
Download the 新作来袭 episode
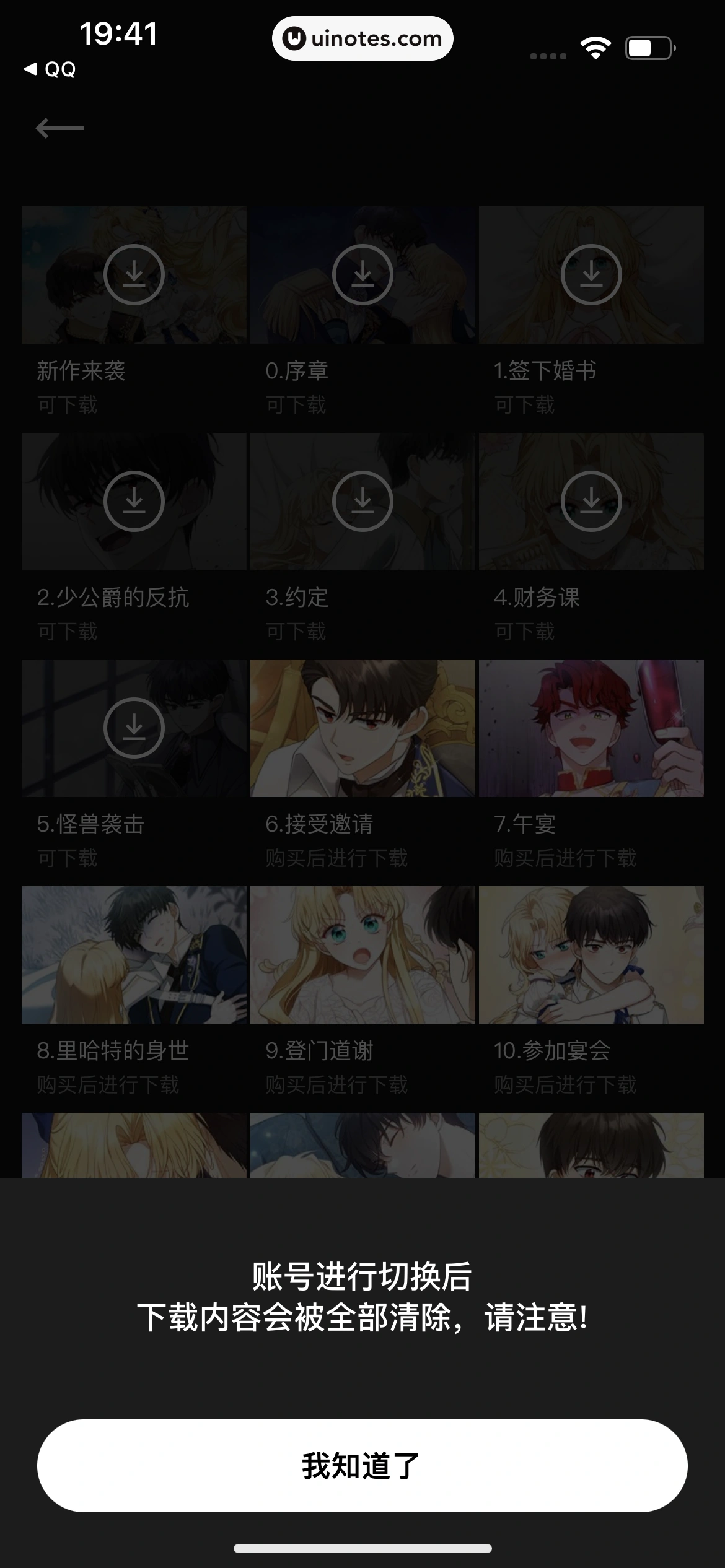tap(134, 275)
